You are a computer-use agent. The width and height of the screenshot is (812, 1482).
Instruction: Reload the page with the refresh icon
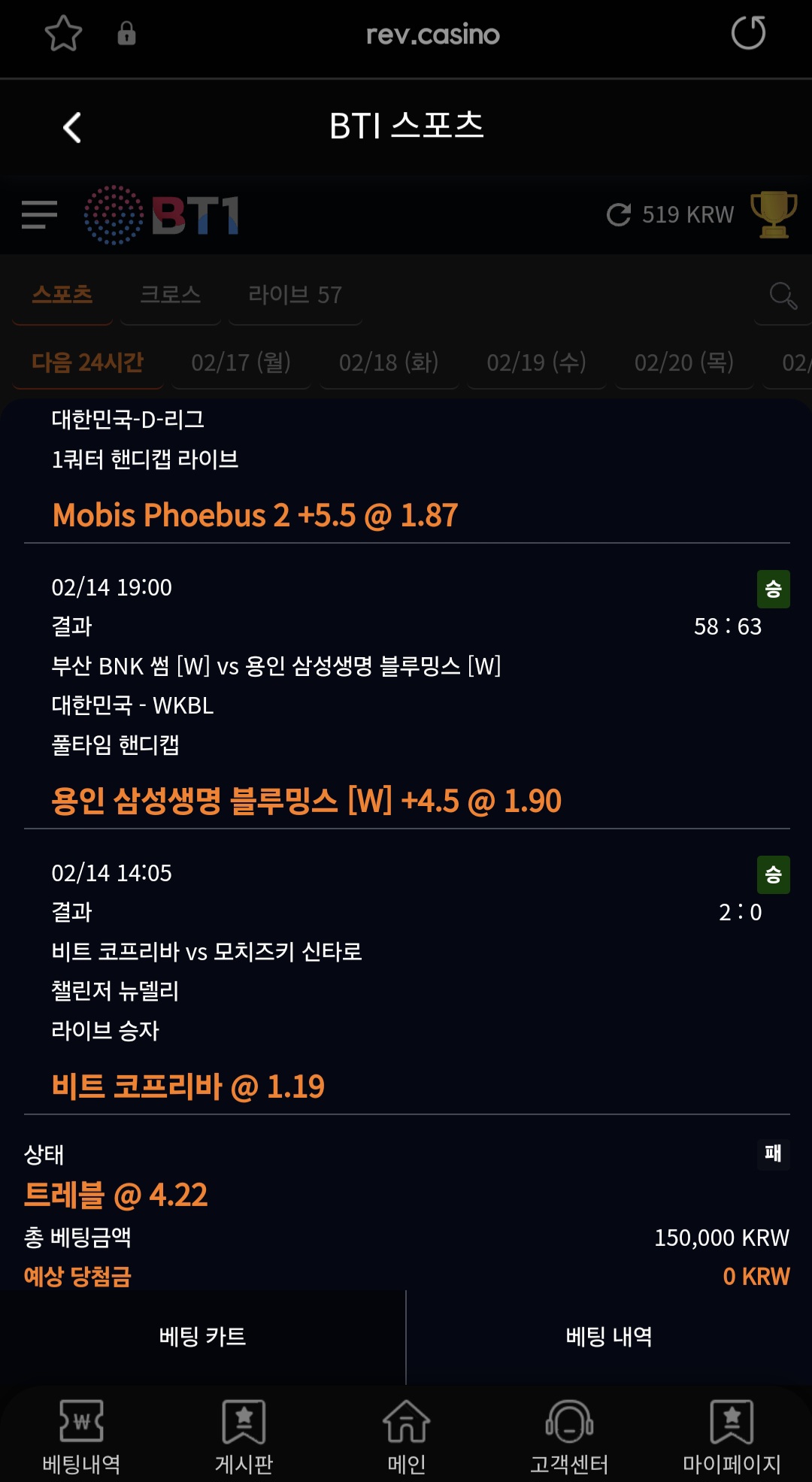pos(748,33)
